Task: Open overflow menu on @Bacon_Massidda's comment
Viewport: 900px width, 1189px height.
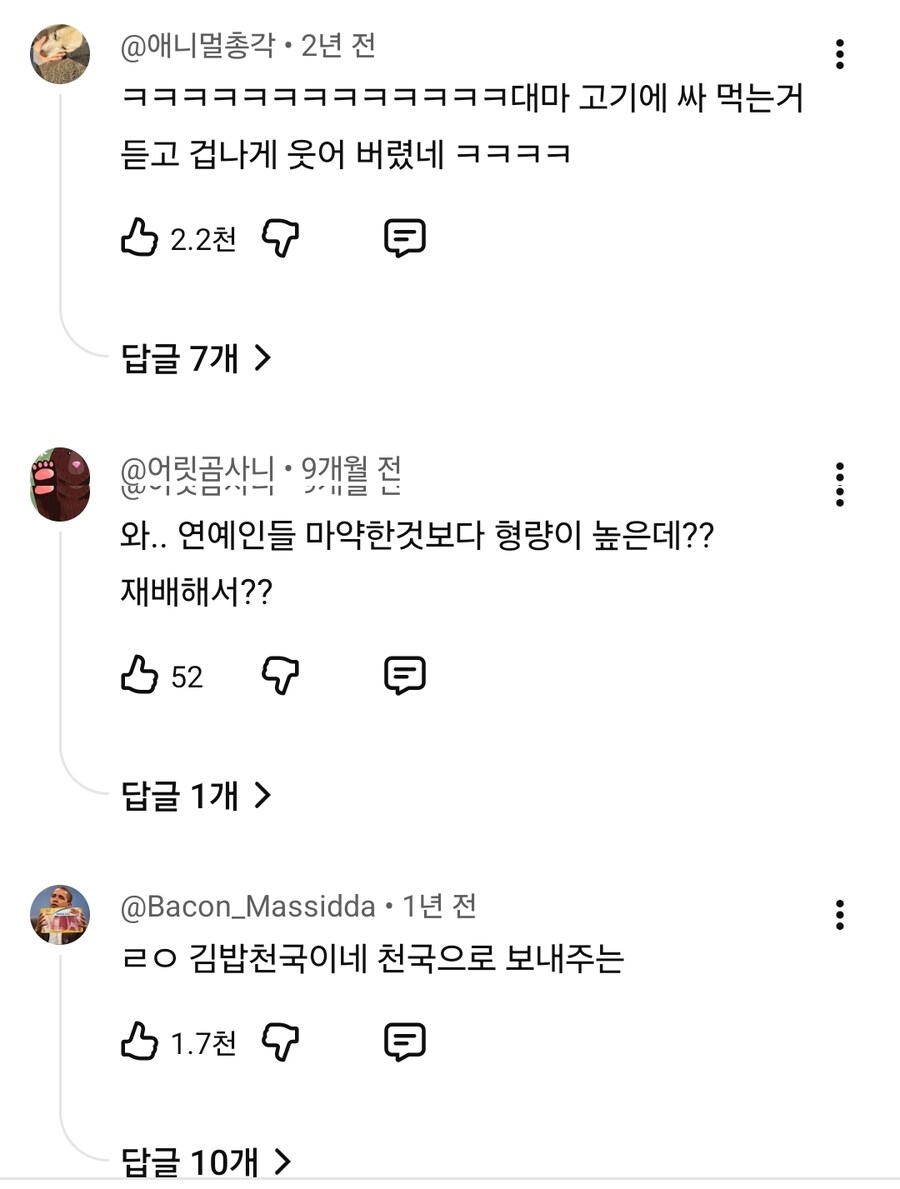Action: point(840,914)
